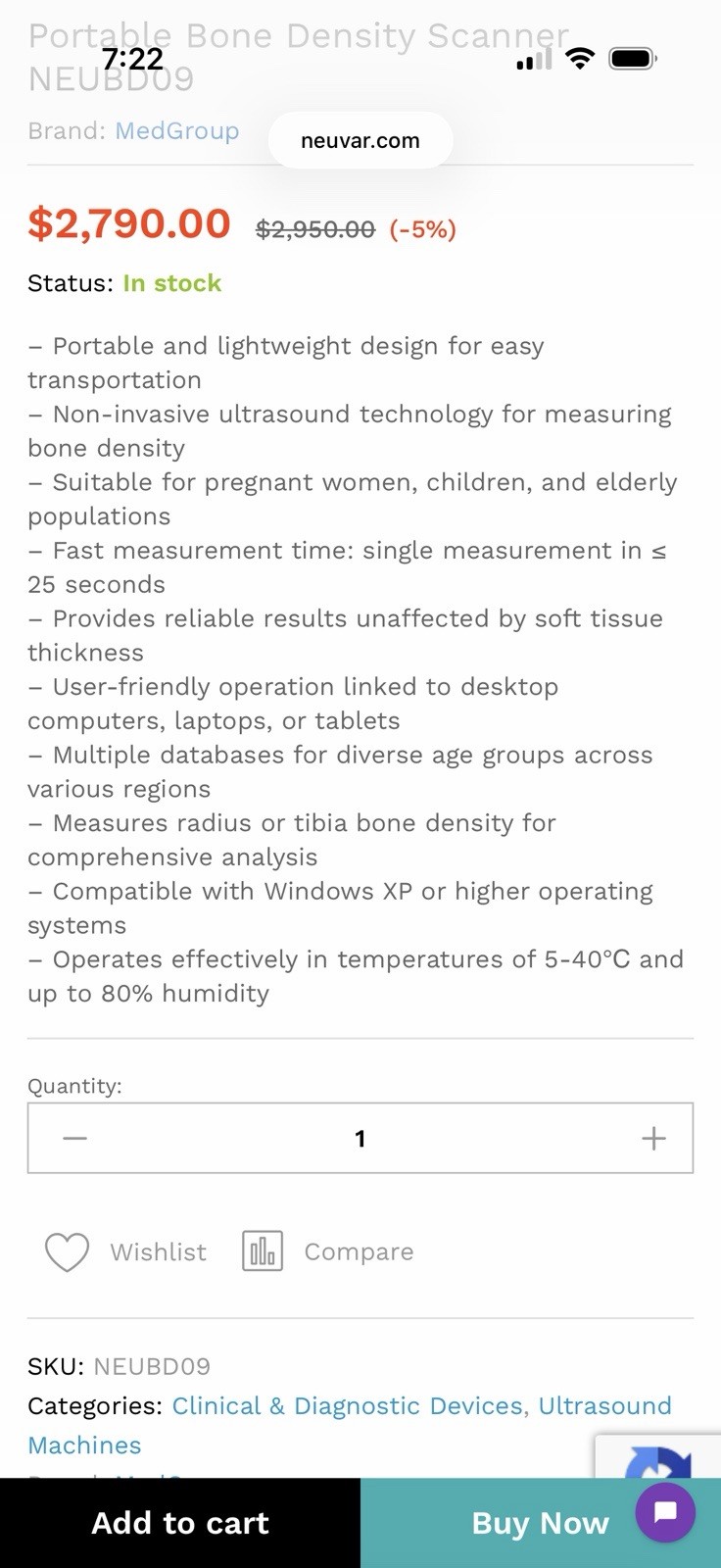Tap Add to cart
The image size is (721, 1568).
pos(180,1523)
